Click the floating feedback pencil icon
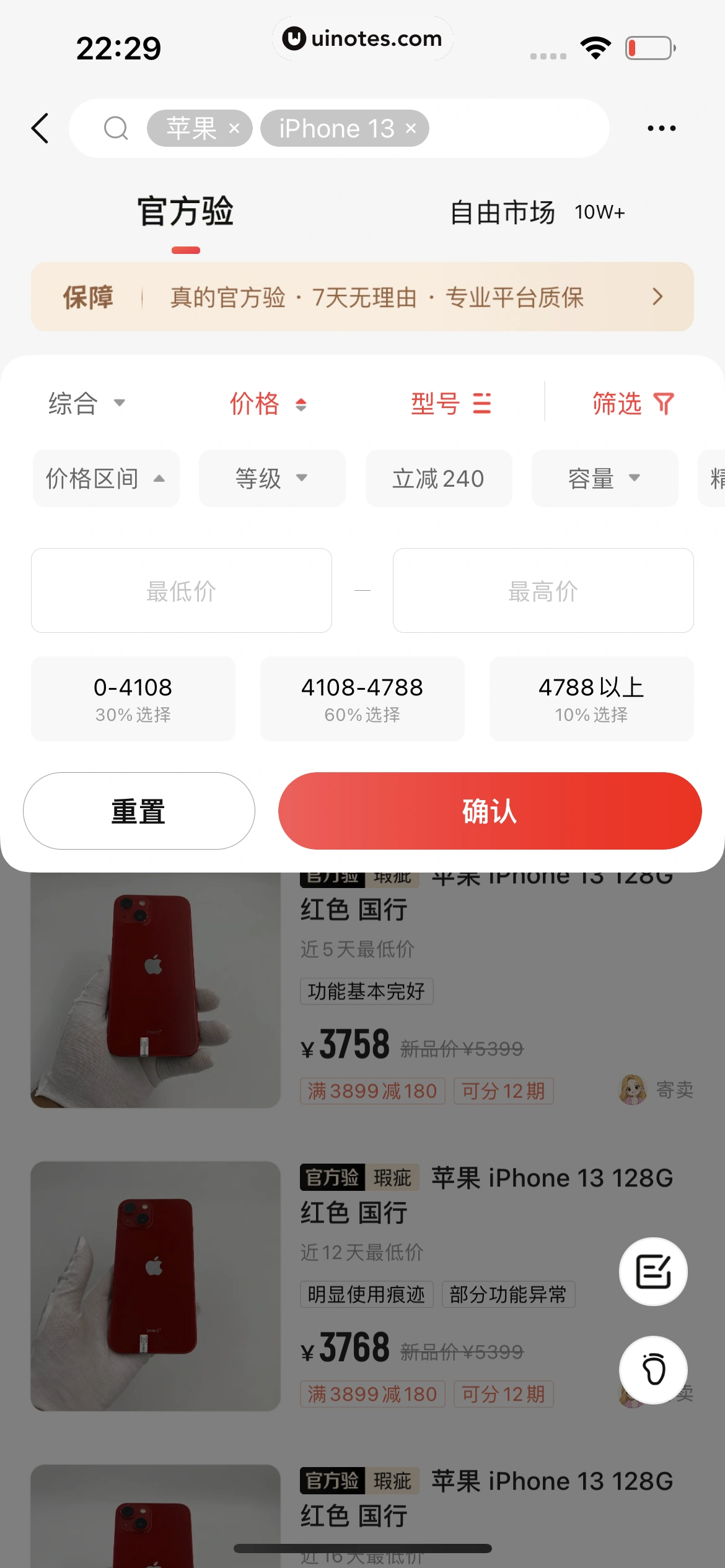Image resolution: width=725 pixels, height=1568 pixels. [653, 1270]
